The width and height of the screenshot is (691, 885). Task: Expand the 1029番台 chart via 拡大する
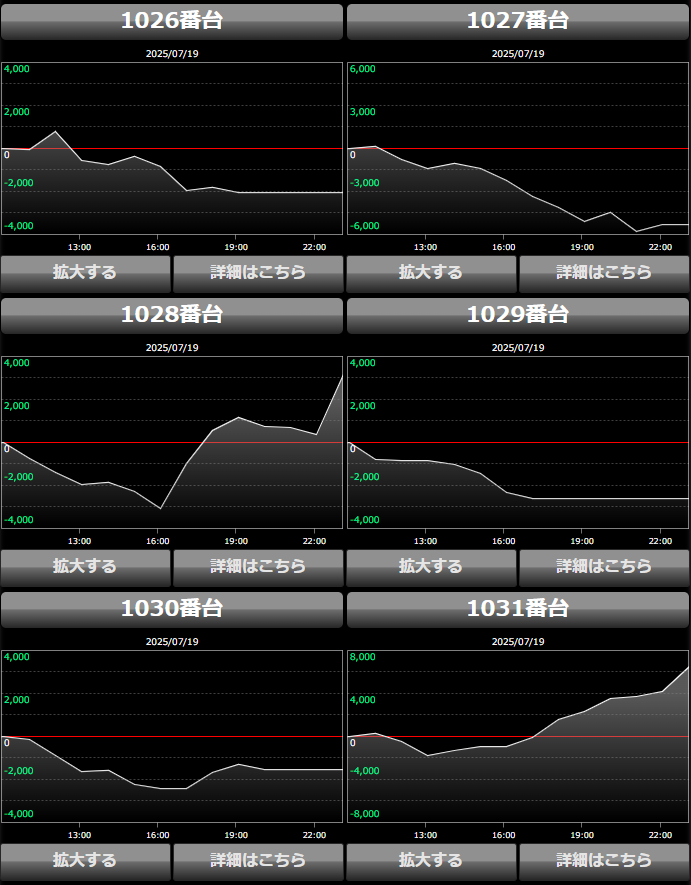[x=431, y=566]
